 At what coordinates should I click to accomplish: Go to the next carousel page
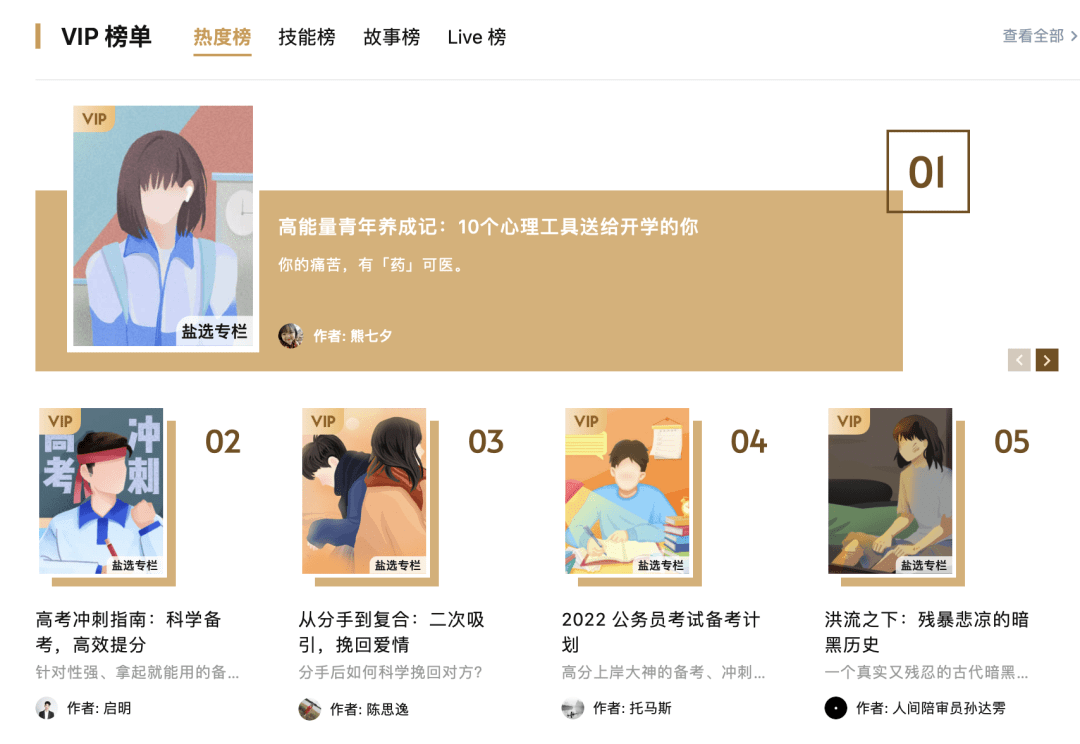pyautogui.click(x=1047, y=360)
